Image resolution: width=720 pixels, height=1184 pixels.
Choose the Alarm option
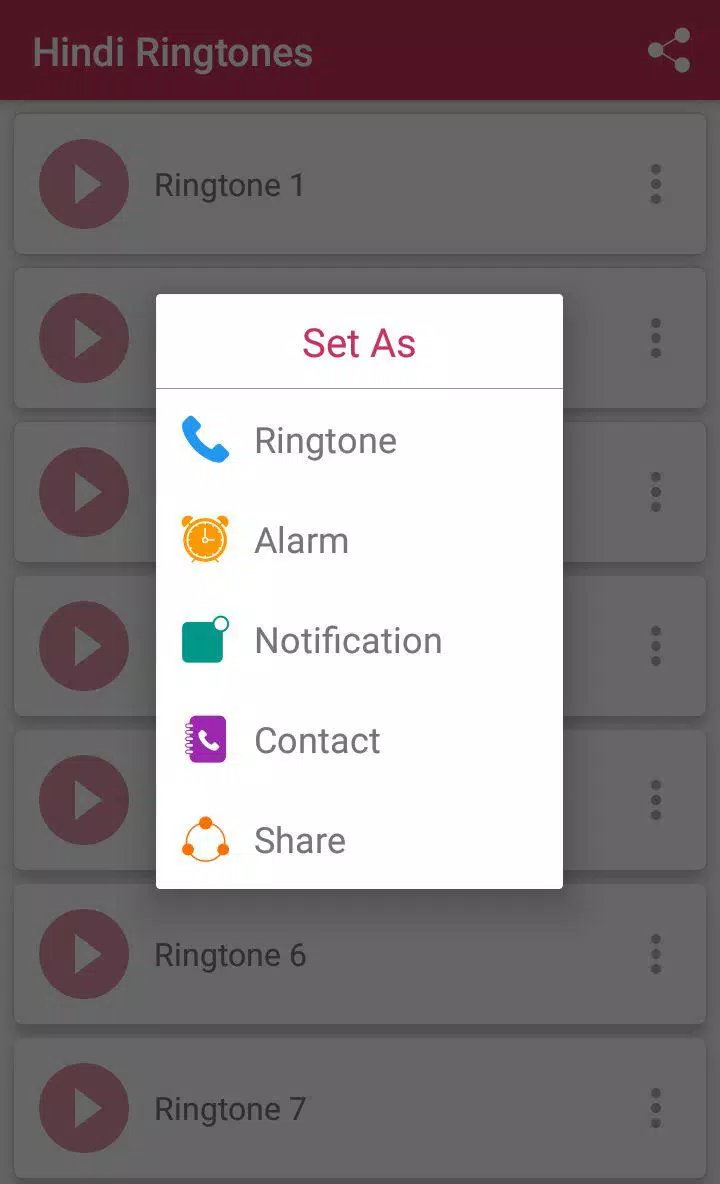[x=301, y=541]
